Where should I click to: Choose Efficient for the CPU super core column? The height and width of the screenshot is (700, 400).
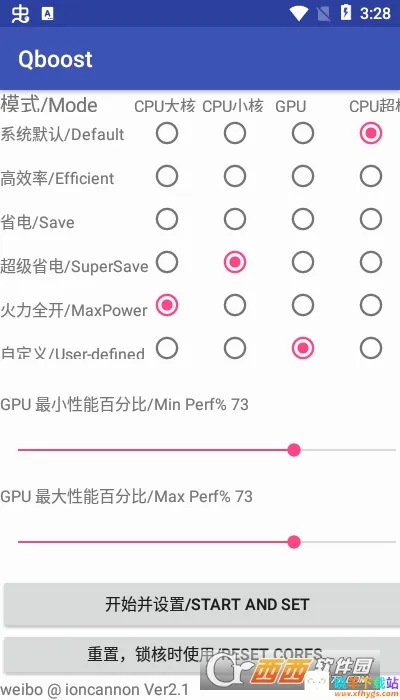pyautogui.click(x=371, y=176)
